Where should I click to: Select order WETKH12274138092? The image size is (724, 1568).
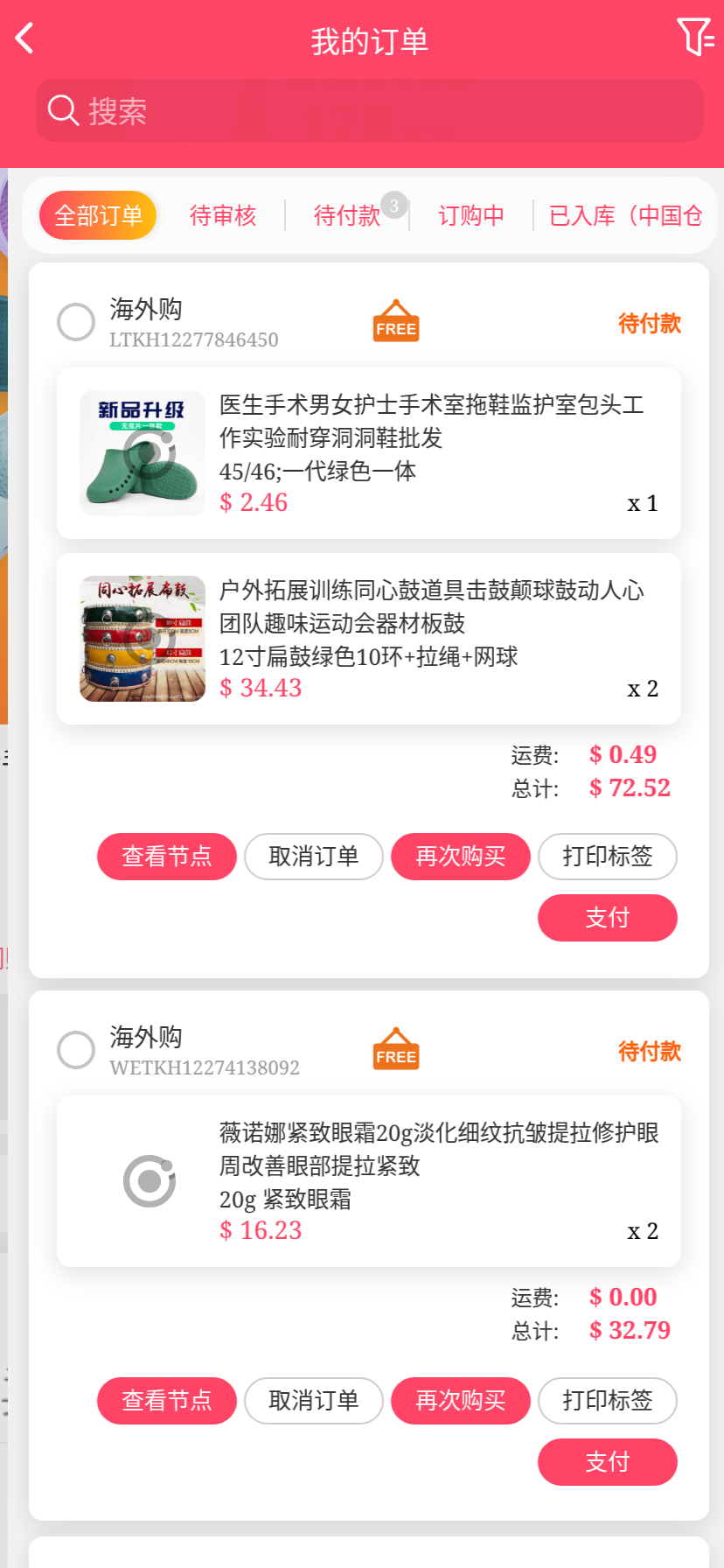click(76, 1050)
